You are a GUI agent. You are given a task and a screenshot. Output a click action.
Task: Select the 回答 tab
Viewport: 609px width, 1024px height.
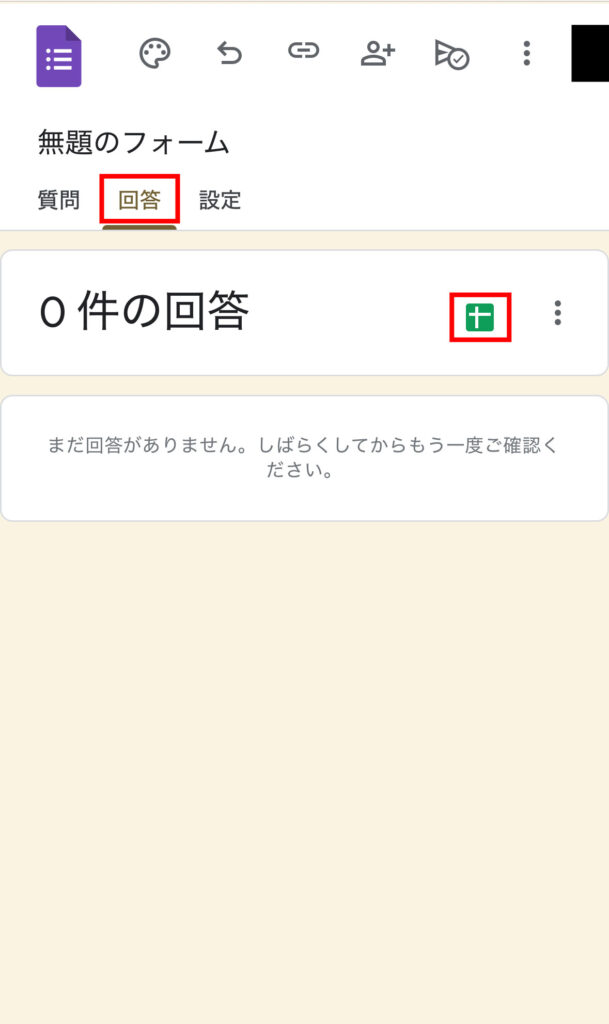(139, 200)
